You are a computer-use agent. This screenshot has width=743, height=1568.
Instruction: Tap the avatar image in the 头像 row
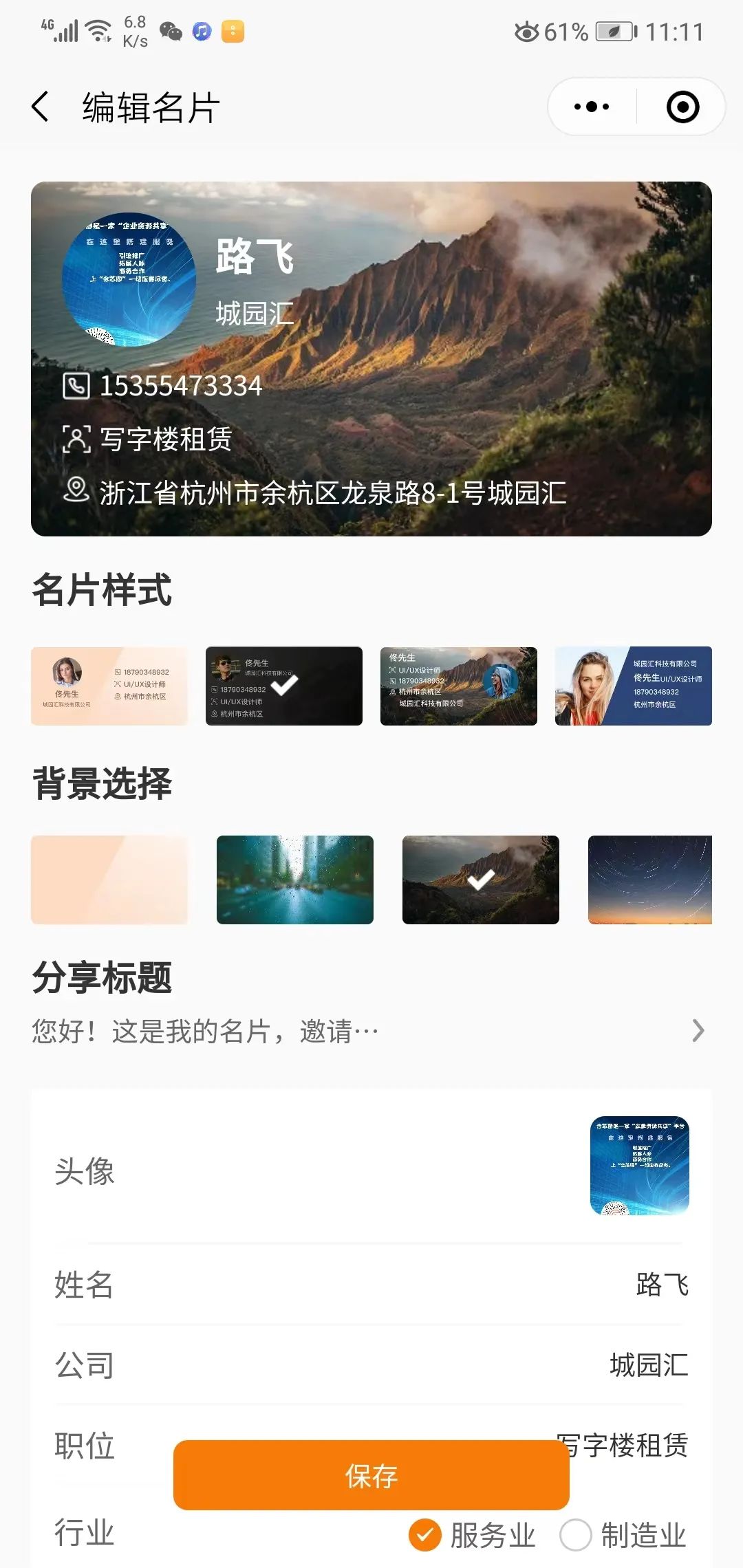tap(641, 1166)
